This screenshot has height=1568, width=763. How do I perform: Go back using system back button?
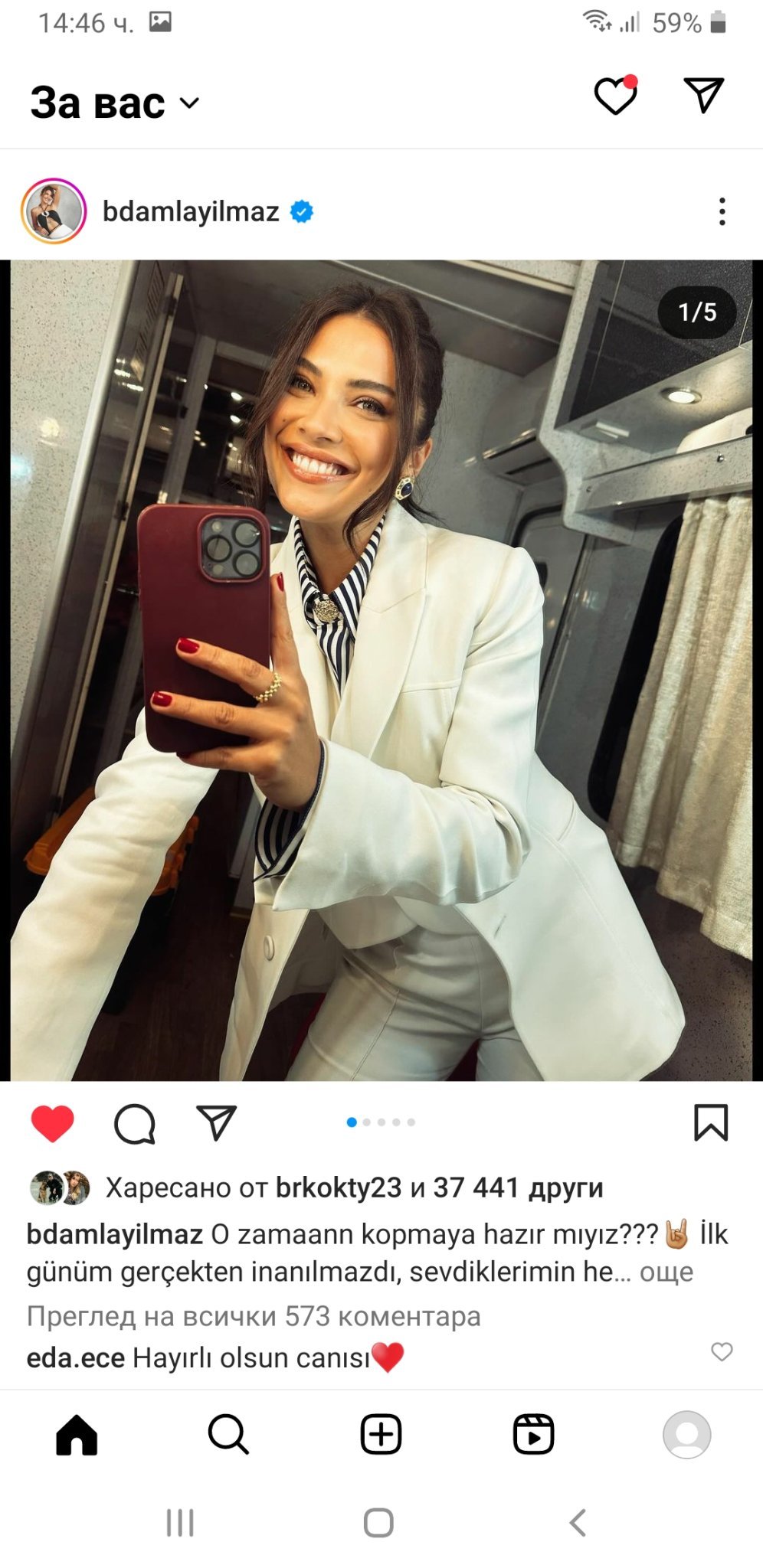coord(578,1523)
